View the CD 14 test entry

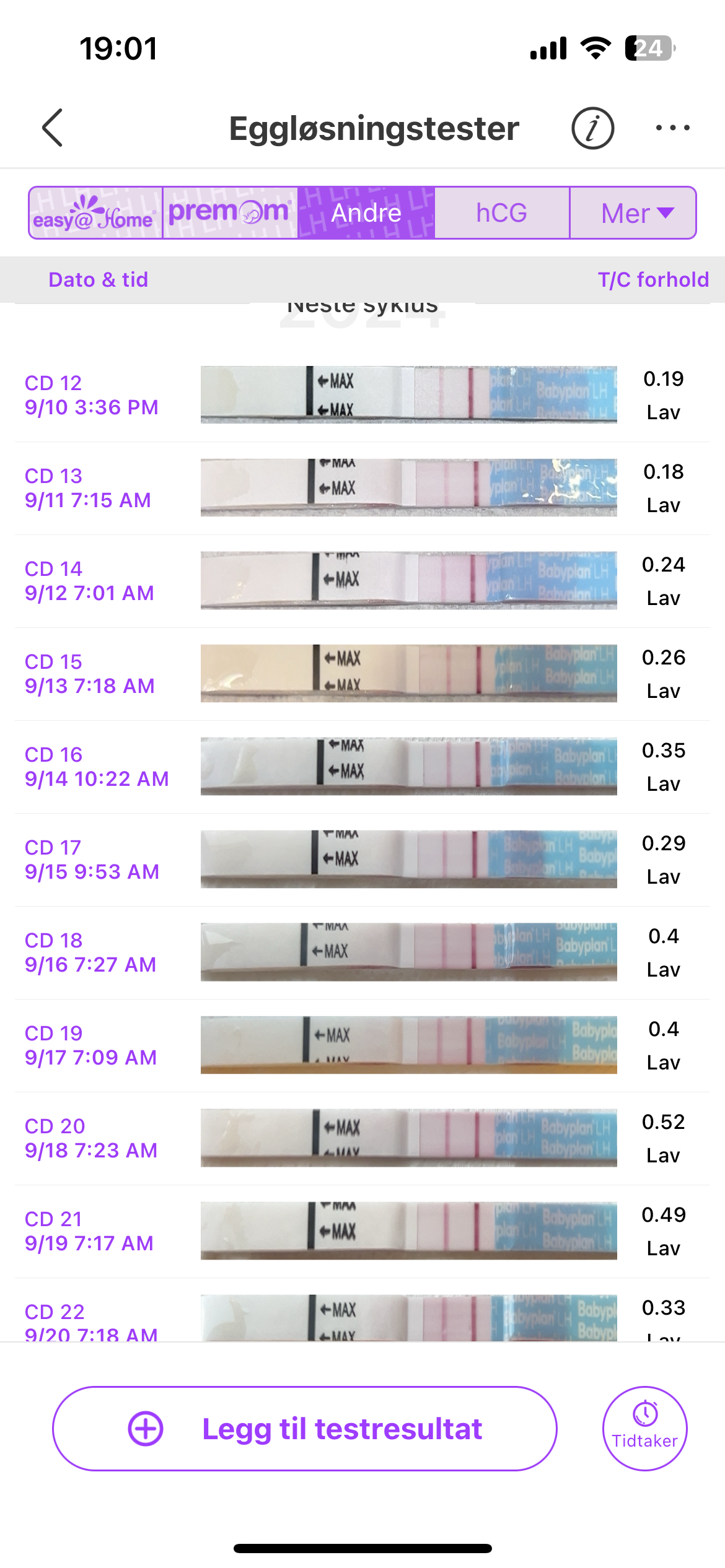click(x=362, y=581)
